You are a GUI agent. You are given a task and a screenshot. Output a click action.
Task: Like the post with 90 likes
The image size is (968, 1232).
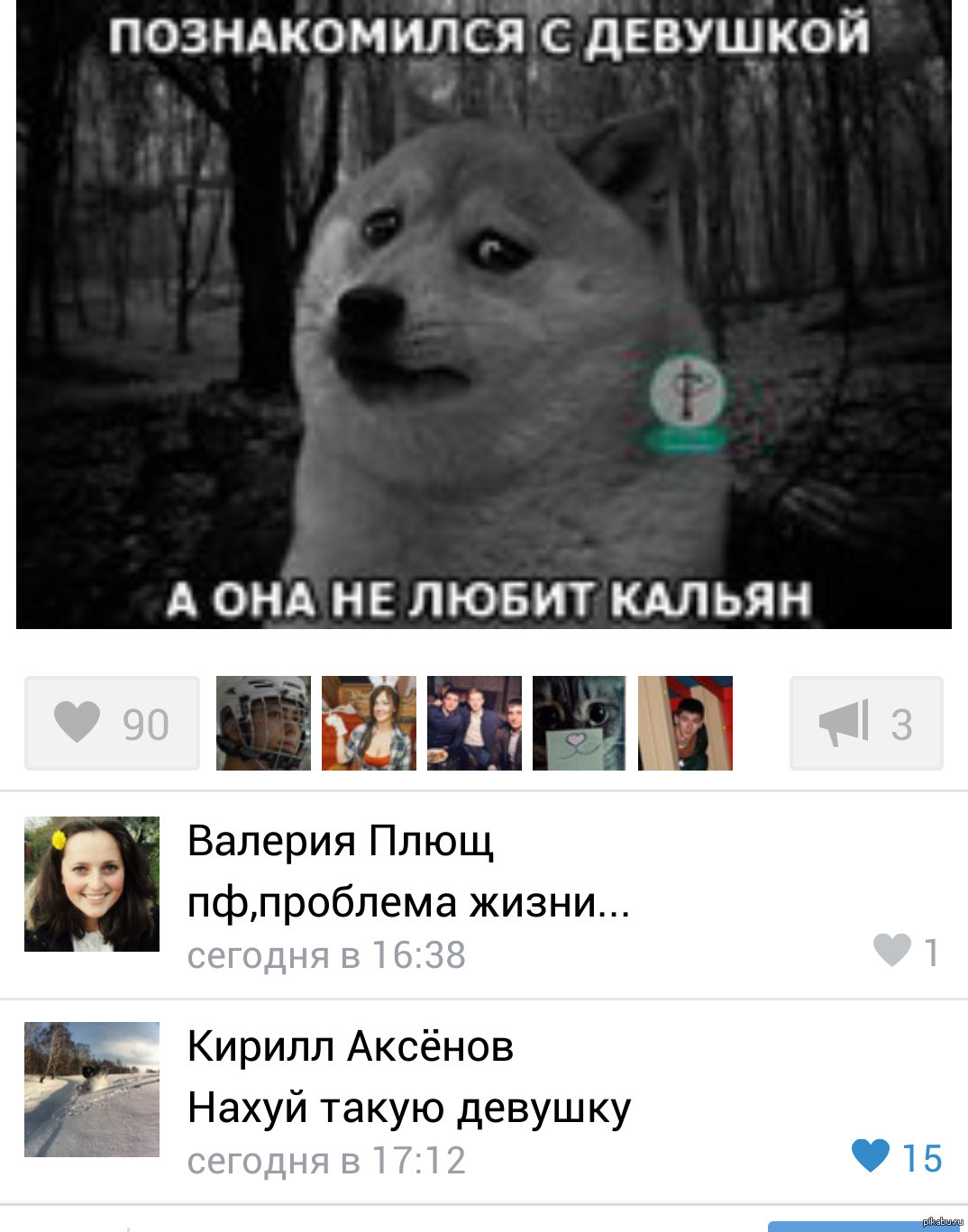(112, 723)
